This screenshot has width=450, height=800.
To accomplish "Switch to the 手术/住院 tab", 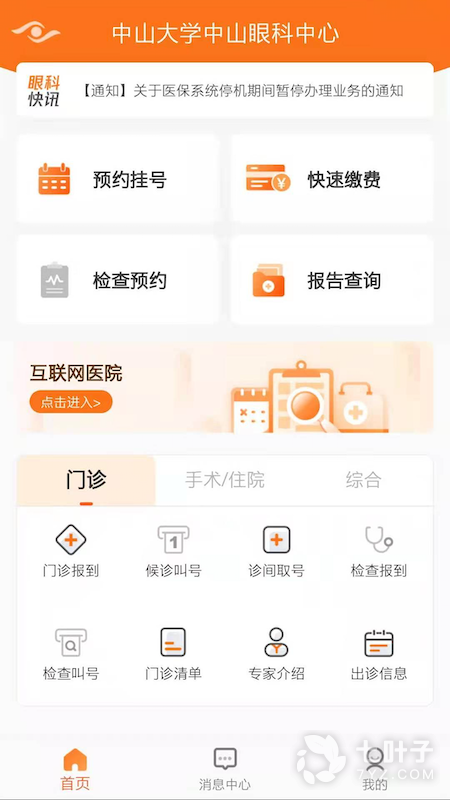I will (224, 480).
